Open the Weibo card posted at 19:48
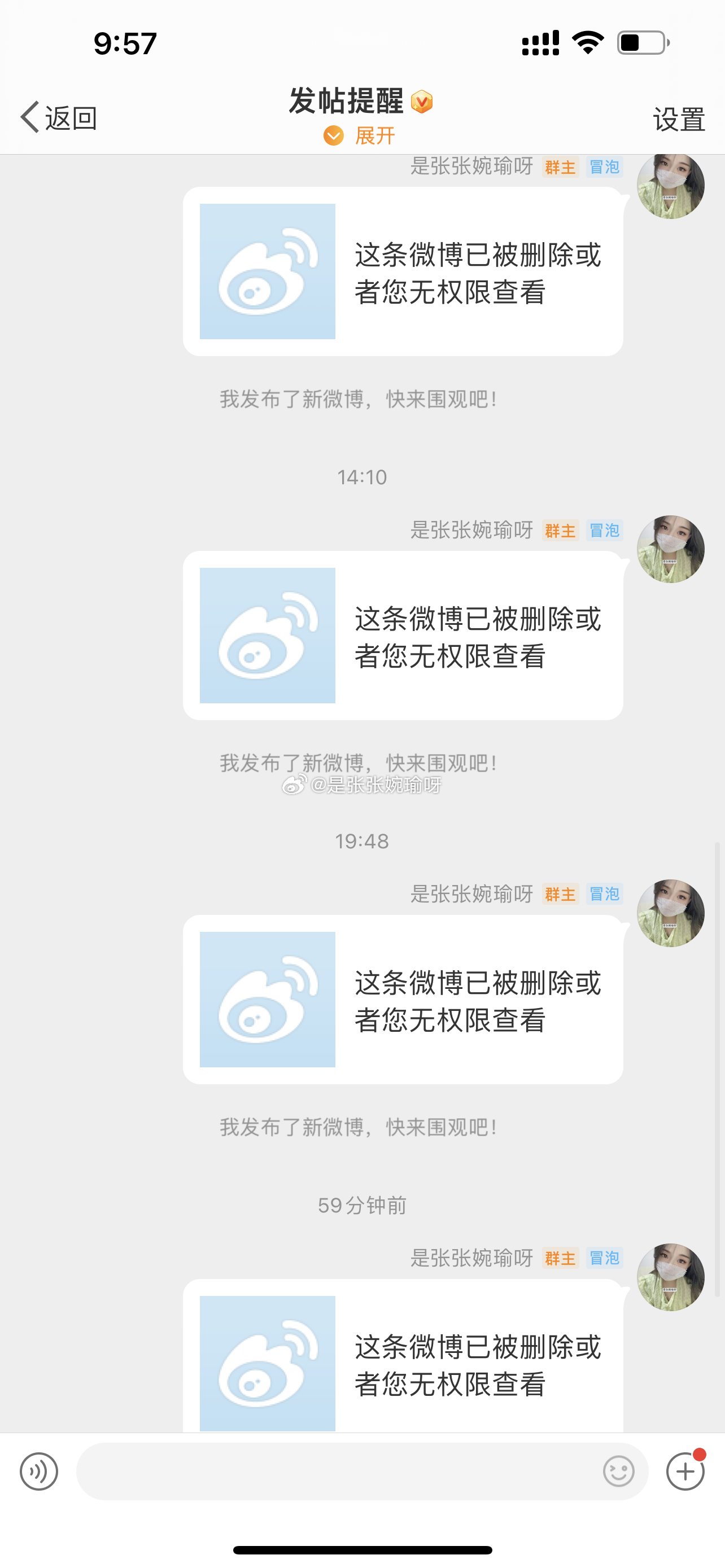The width and height of the screenshot is (725, 1568). pyautogui.click(x=403, y=1000)
